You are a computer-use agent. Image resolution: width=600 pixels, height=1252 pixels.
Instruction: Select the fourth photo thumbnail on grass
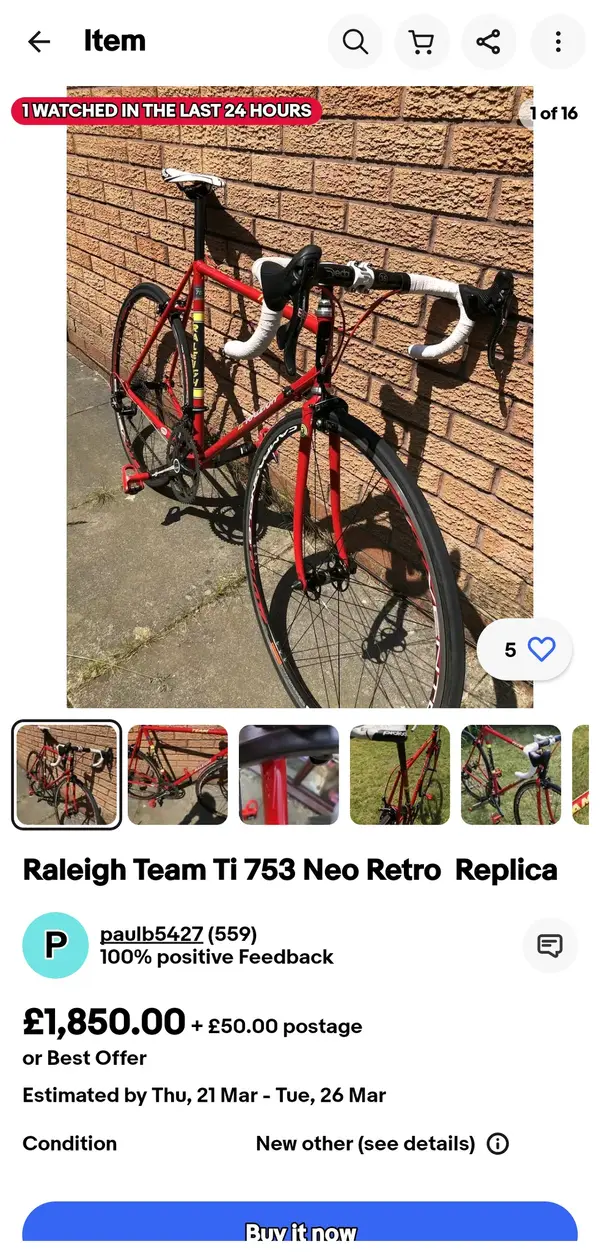coord(400,775)
